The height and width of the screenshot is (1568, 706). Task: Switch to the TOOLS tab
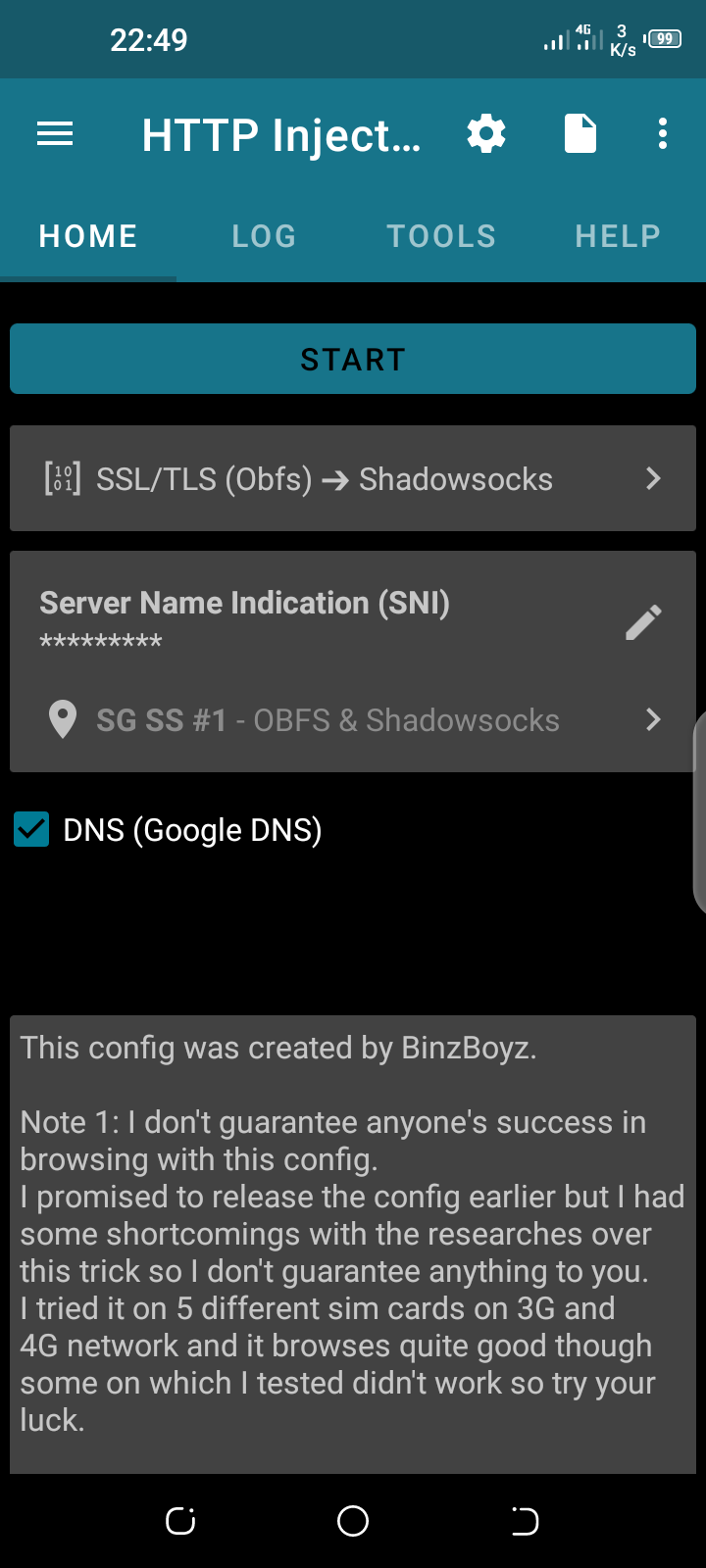441,236
